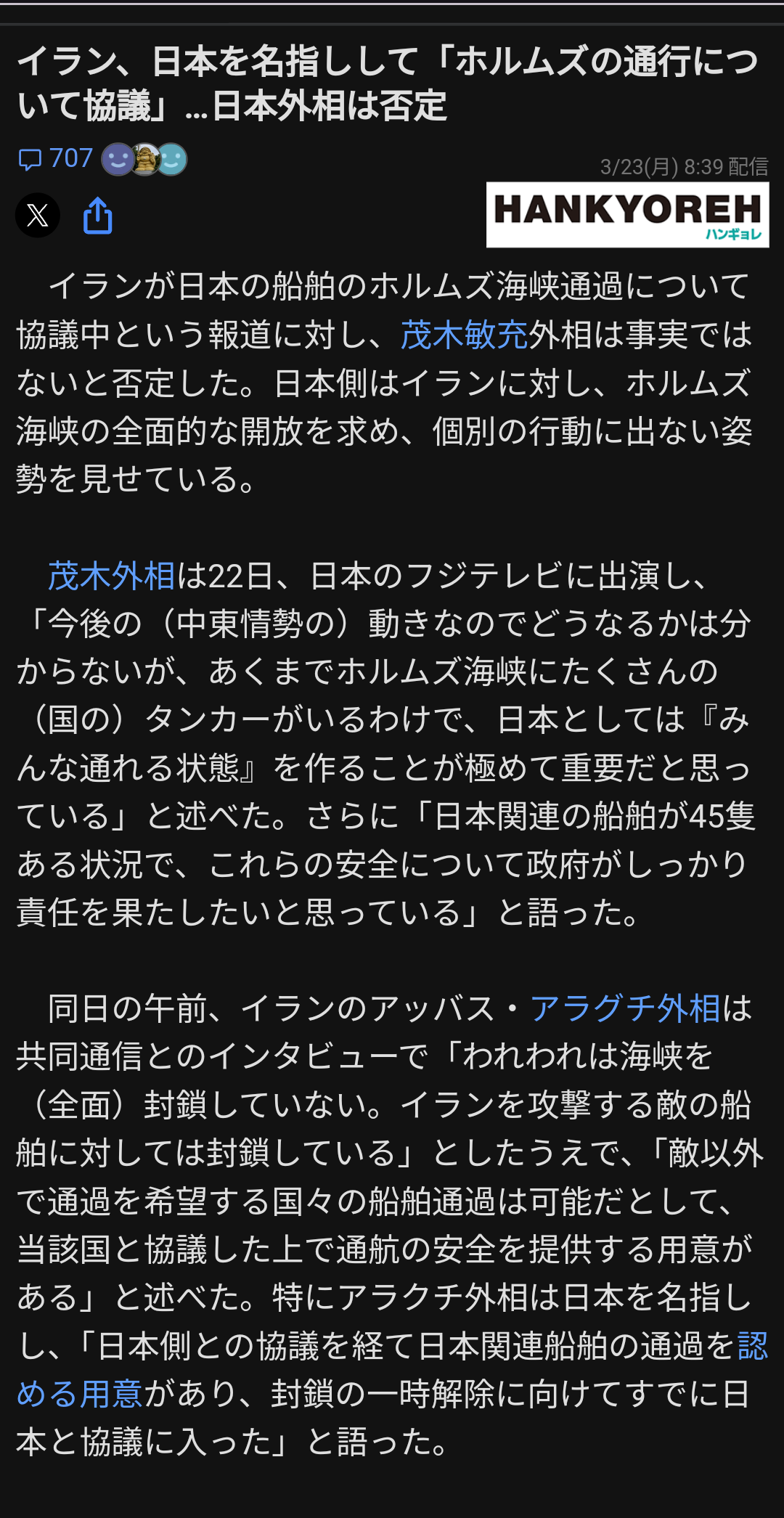Tap the 認める用意 linked text
This screenshot has height=1518, width=784.
80,1395
